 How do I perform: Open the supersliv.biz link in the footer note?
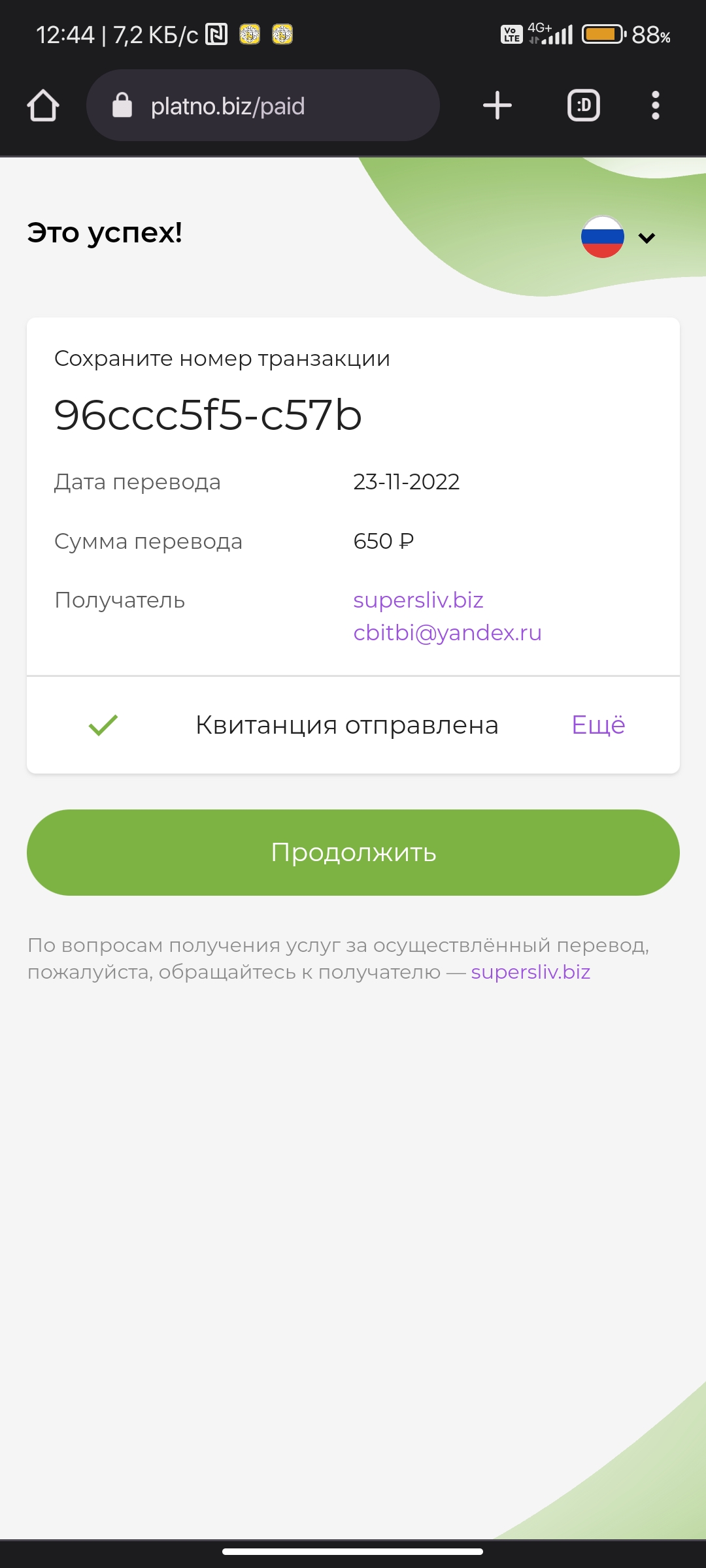click(x=531, y=972)
